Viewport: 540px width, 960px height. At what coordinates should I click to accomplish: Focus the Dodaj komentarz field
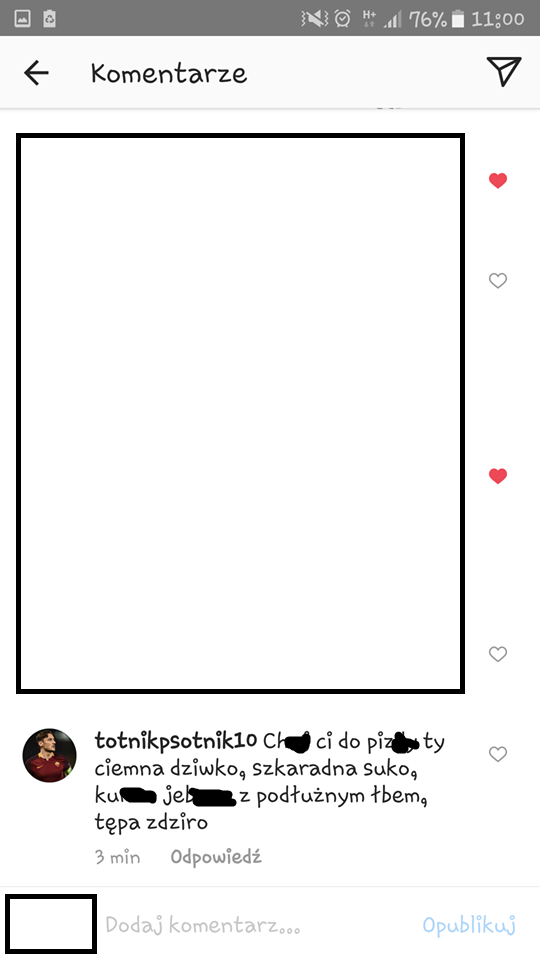pos(257,924)
